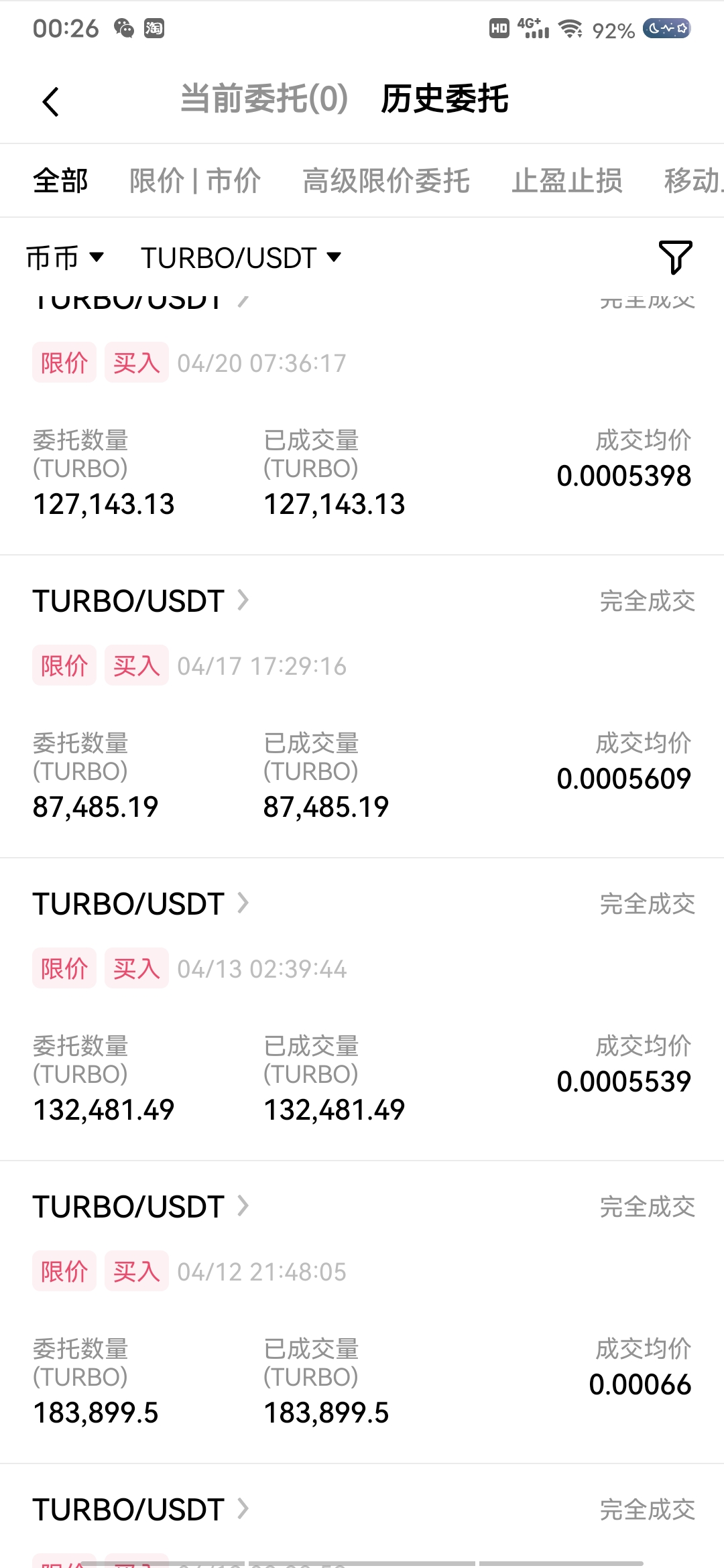Expand the 币币 dropdown
Image resolution: width=724 pixels, height=1568 pixels.
tap(64, 257)
